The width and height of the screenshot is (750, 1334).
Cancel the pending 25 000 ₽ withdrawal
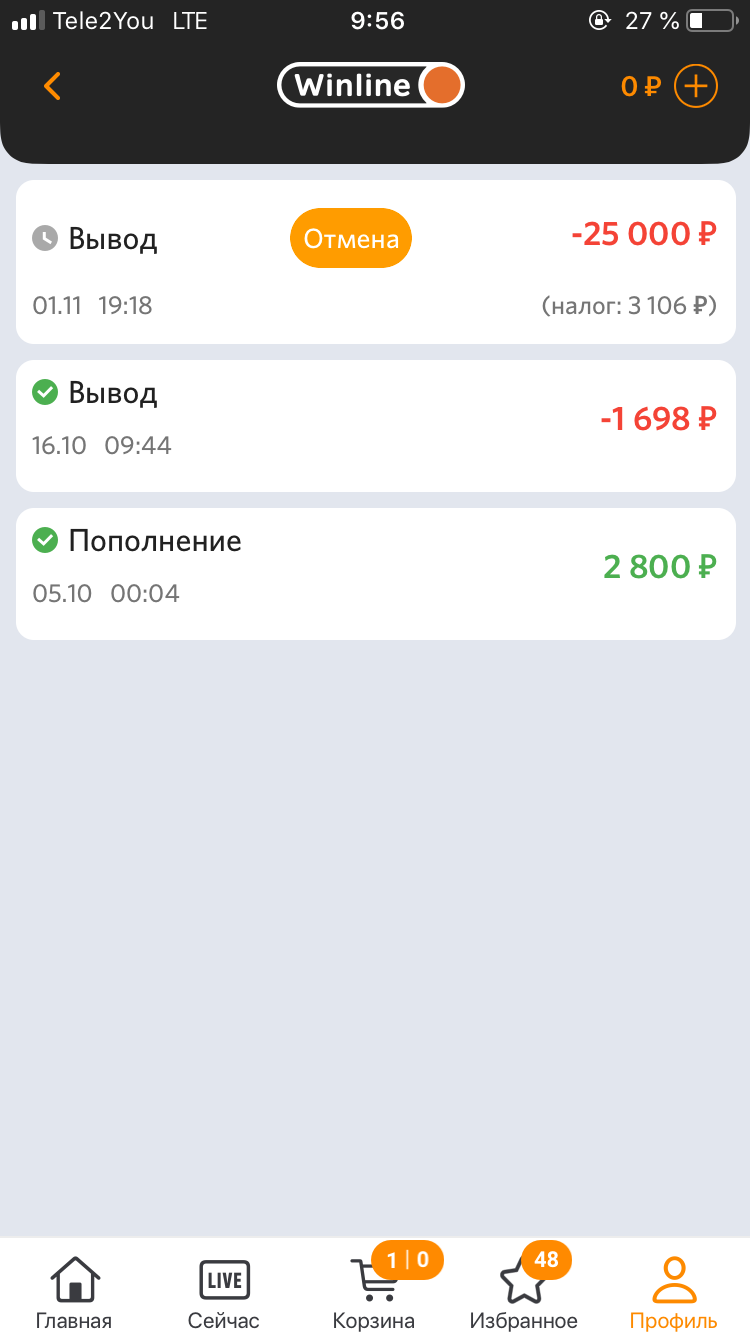(351, 239)
